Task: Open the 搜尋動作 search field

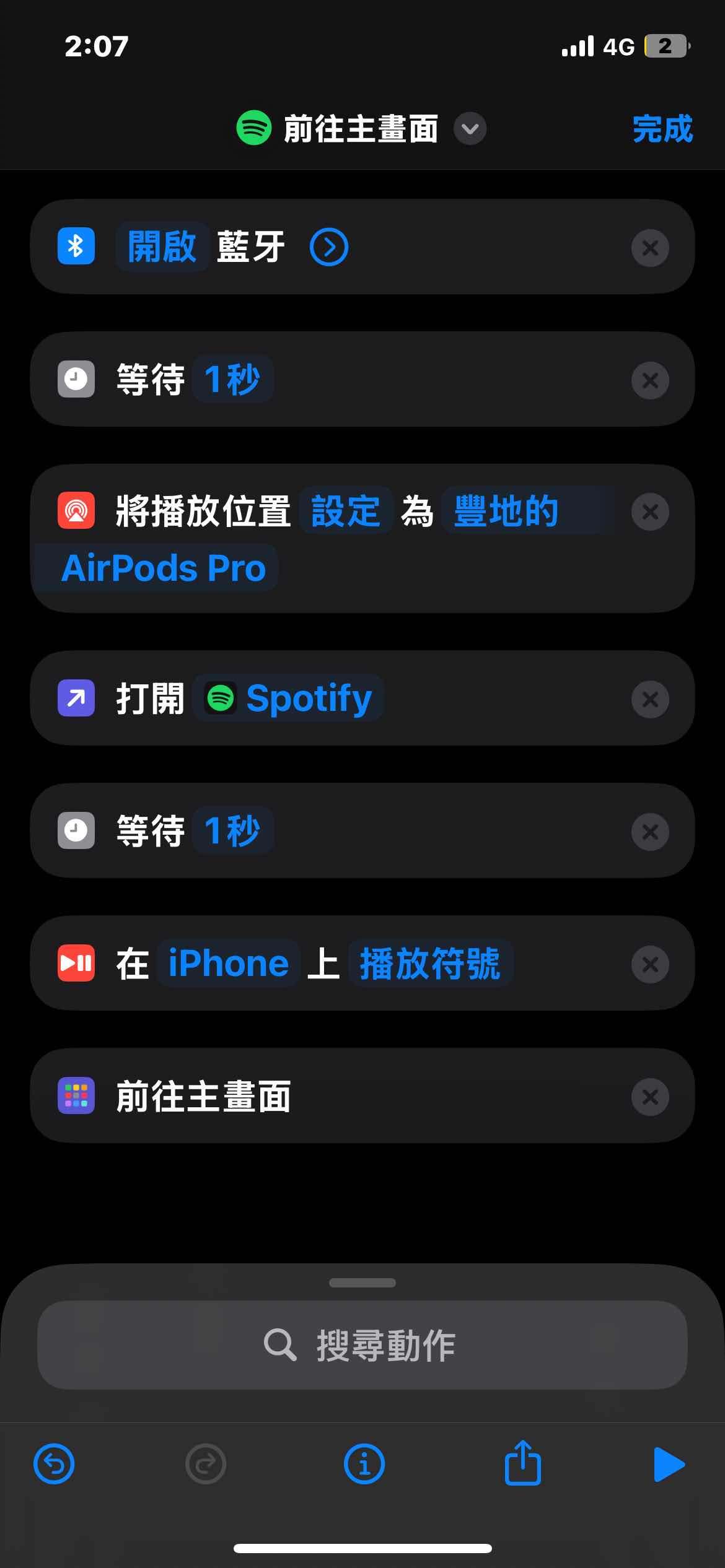Action: point(362,1345)
